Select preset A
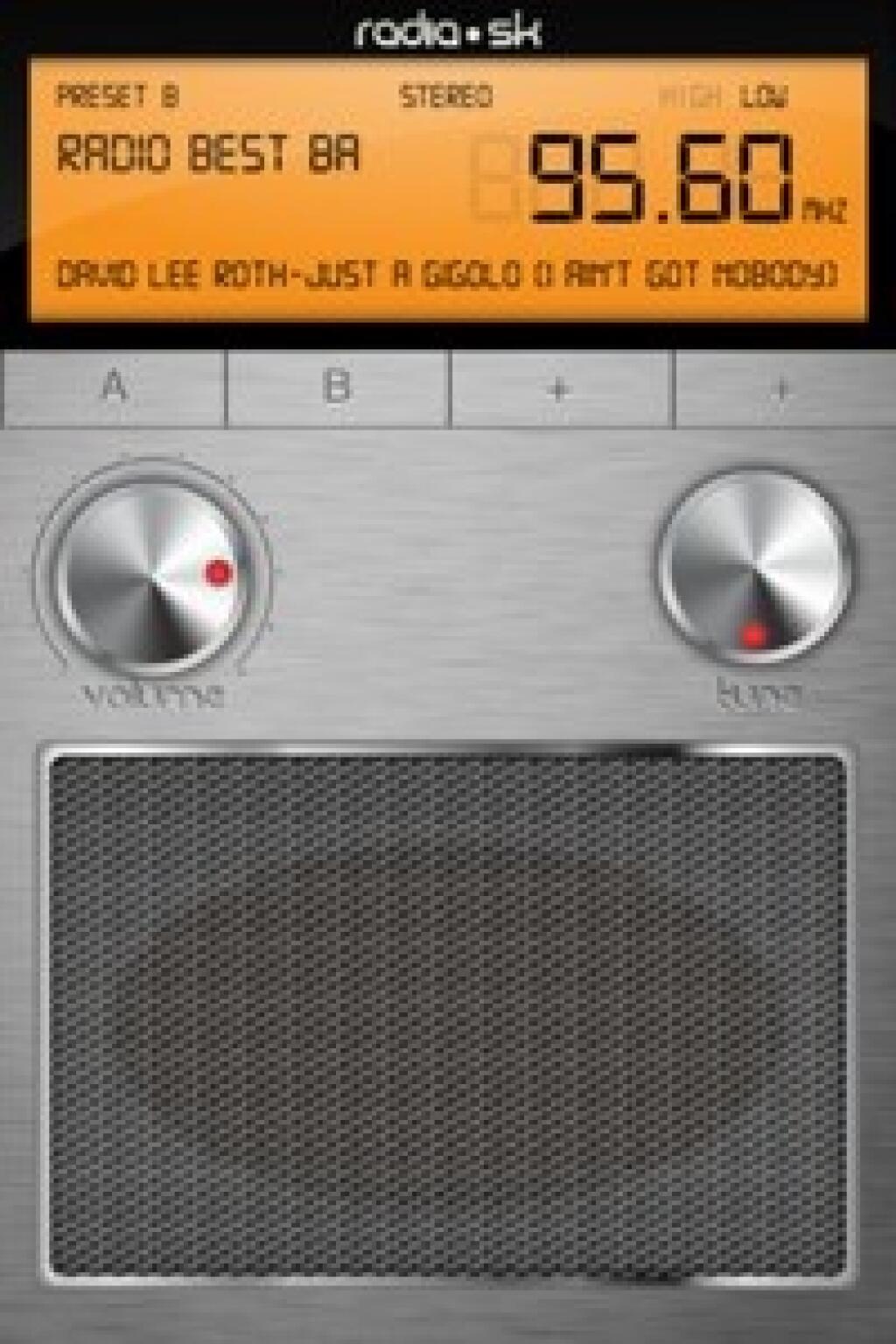This screenshot has width=896, height=1344. click(114, 388)
